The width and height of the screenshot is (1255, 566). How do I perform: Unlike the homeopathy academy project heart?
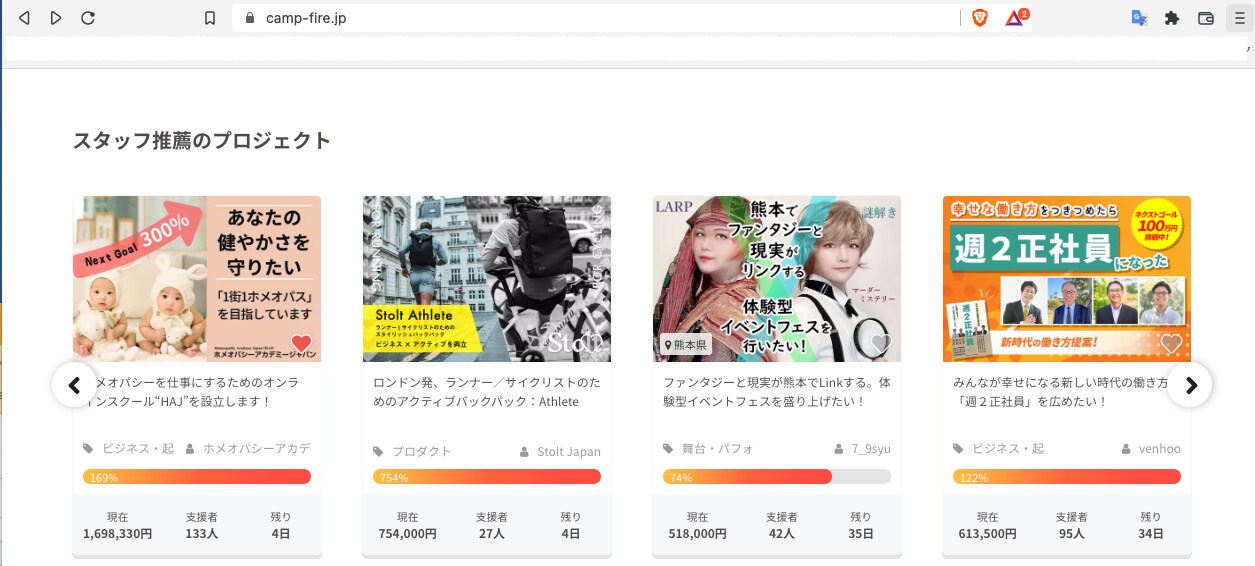301,344
